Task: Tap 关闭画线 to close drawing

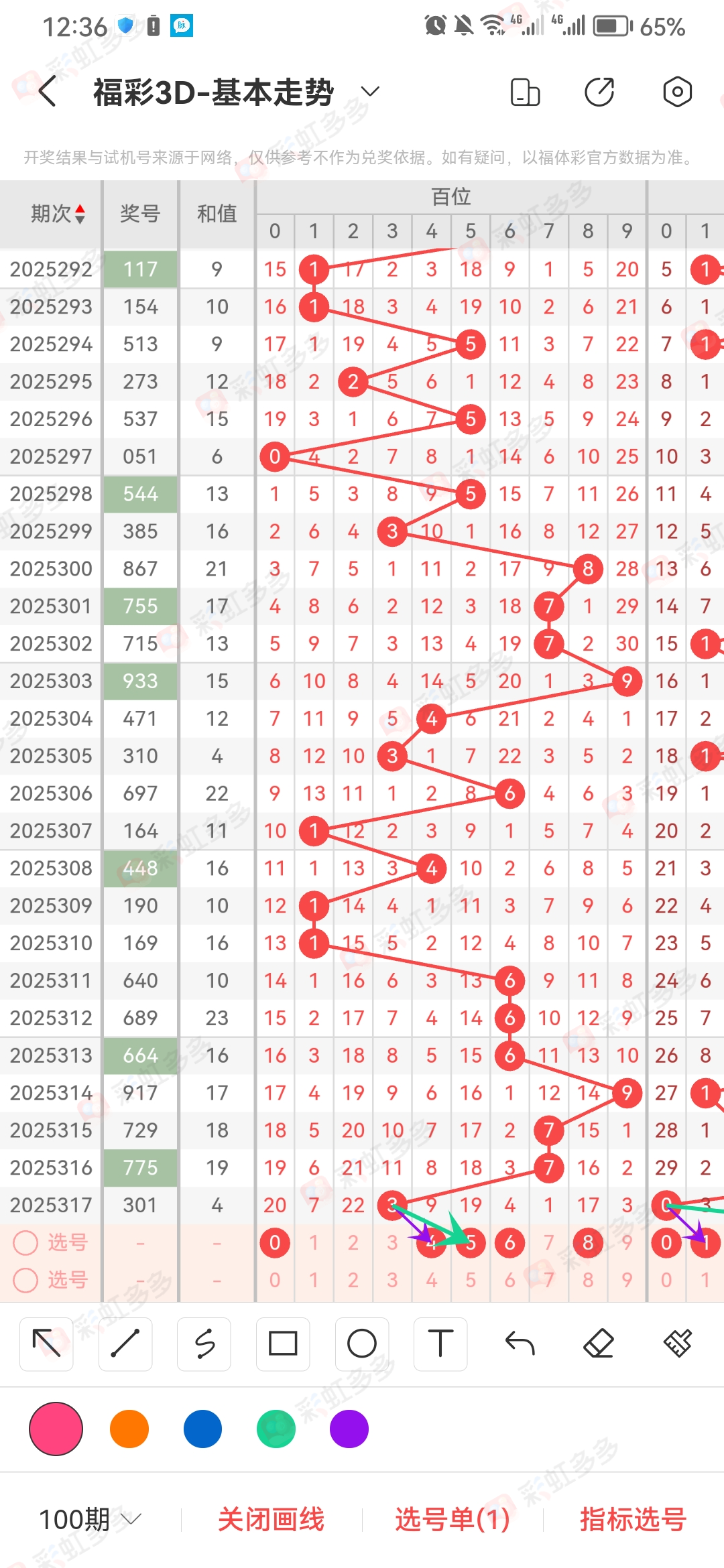Action: click(271, 1519)
